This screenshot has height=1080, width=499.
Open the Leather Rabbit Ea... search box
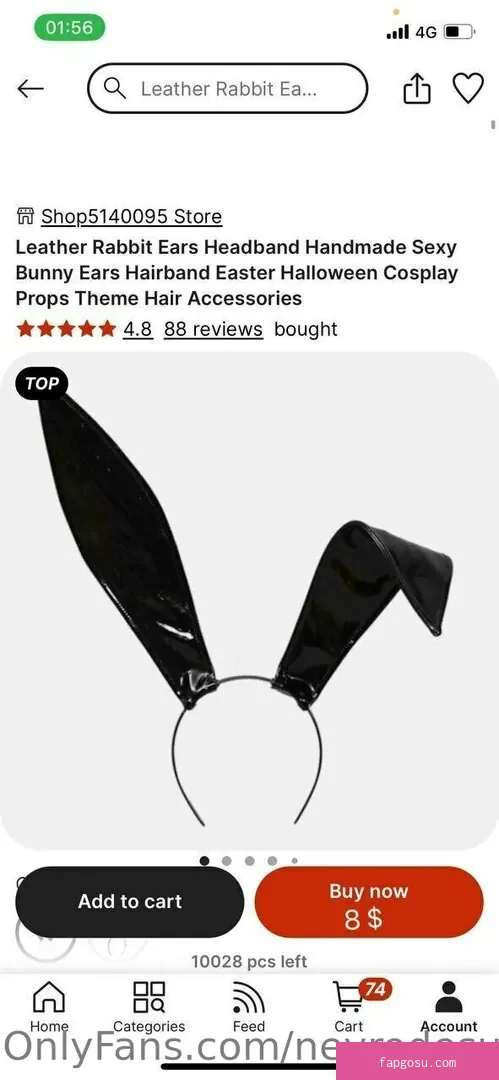(227, 88)
